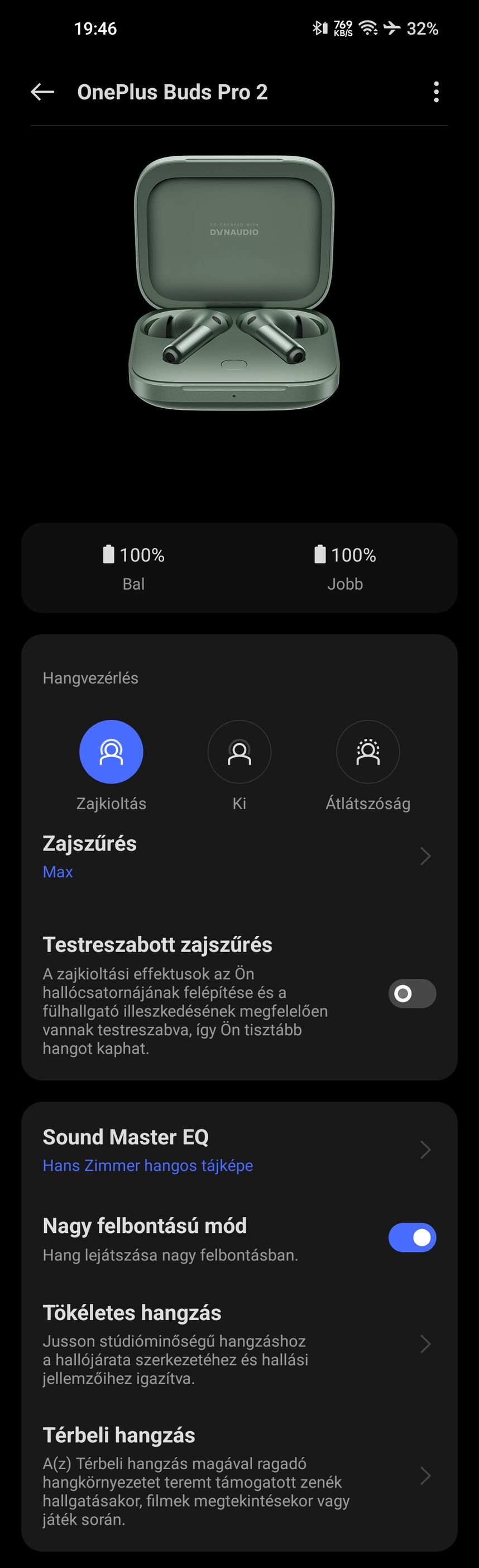Screen dimensions: 479x1568
Task: Switch noise control to Ki
Action: (239, 752)
